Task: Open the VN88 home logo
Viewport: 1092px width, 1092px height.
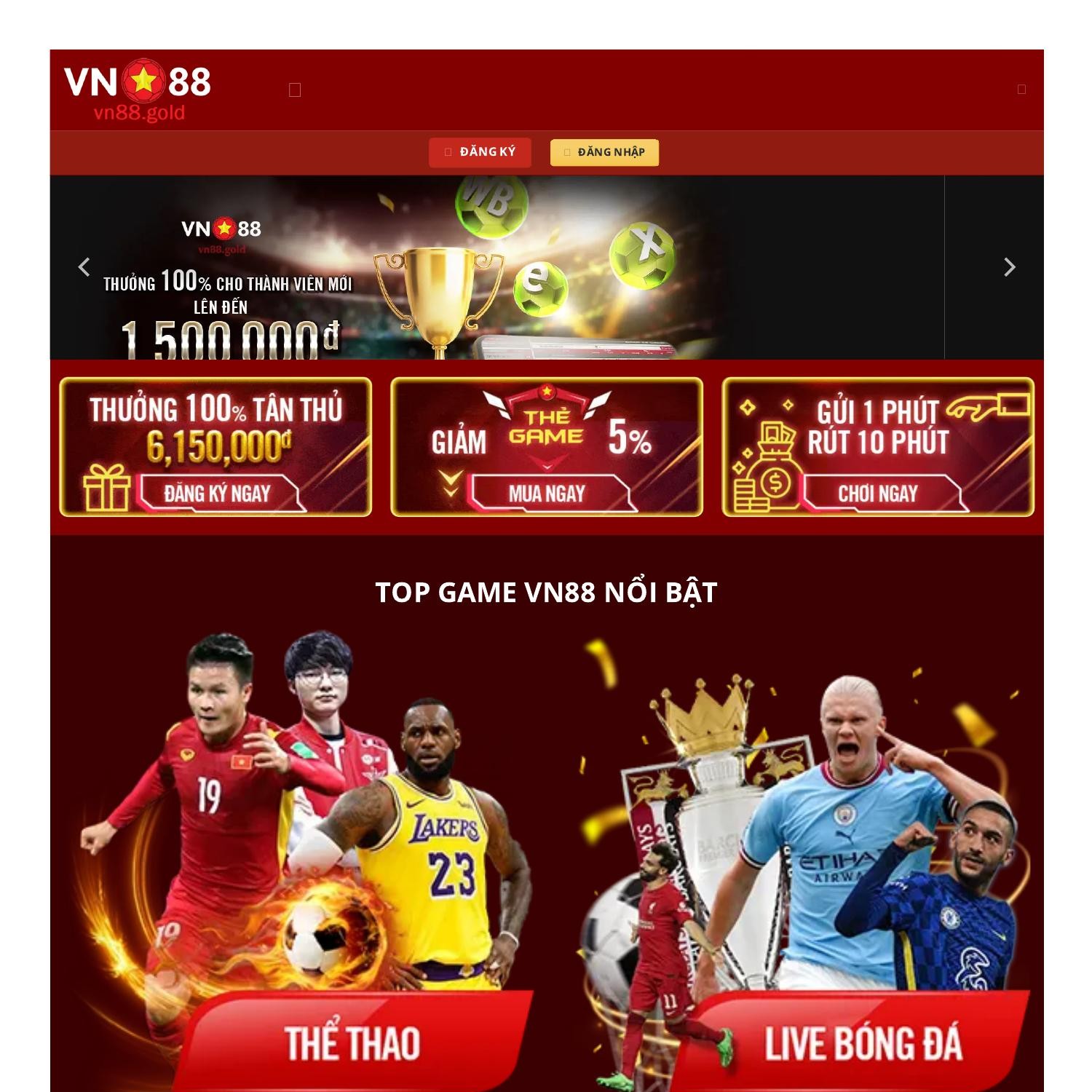Action: [x=138, y=91]
